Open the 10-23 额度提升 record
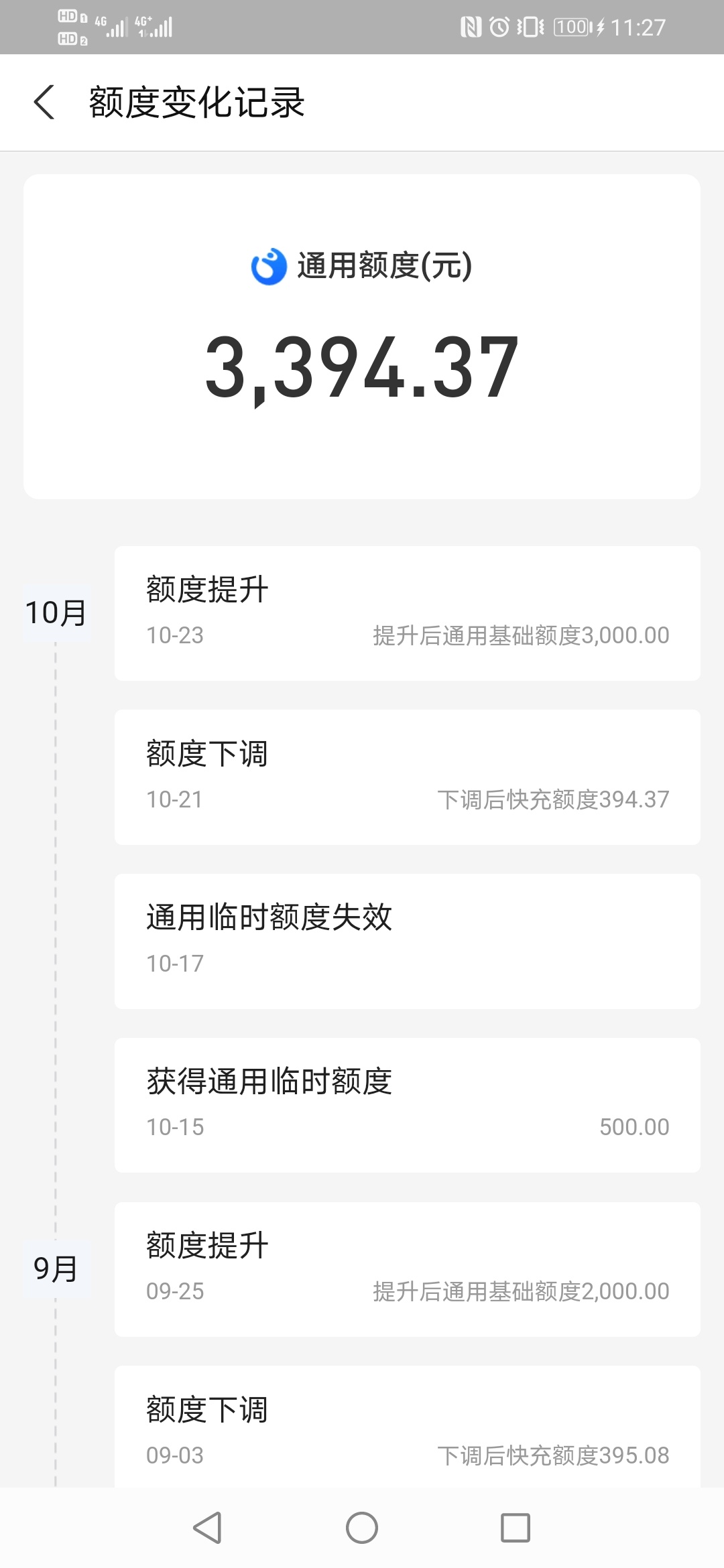 tap(408, 613)
